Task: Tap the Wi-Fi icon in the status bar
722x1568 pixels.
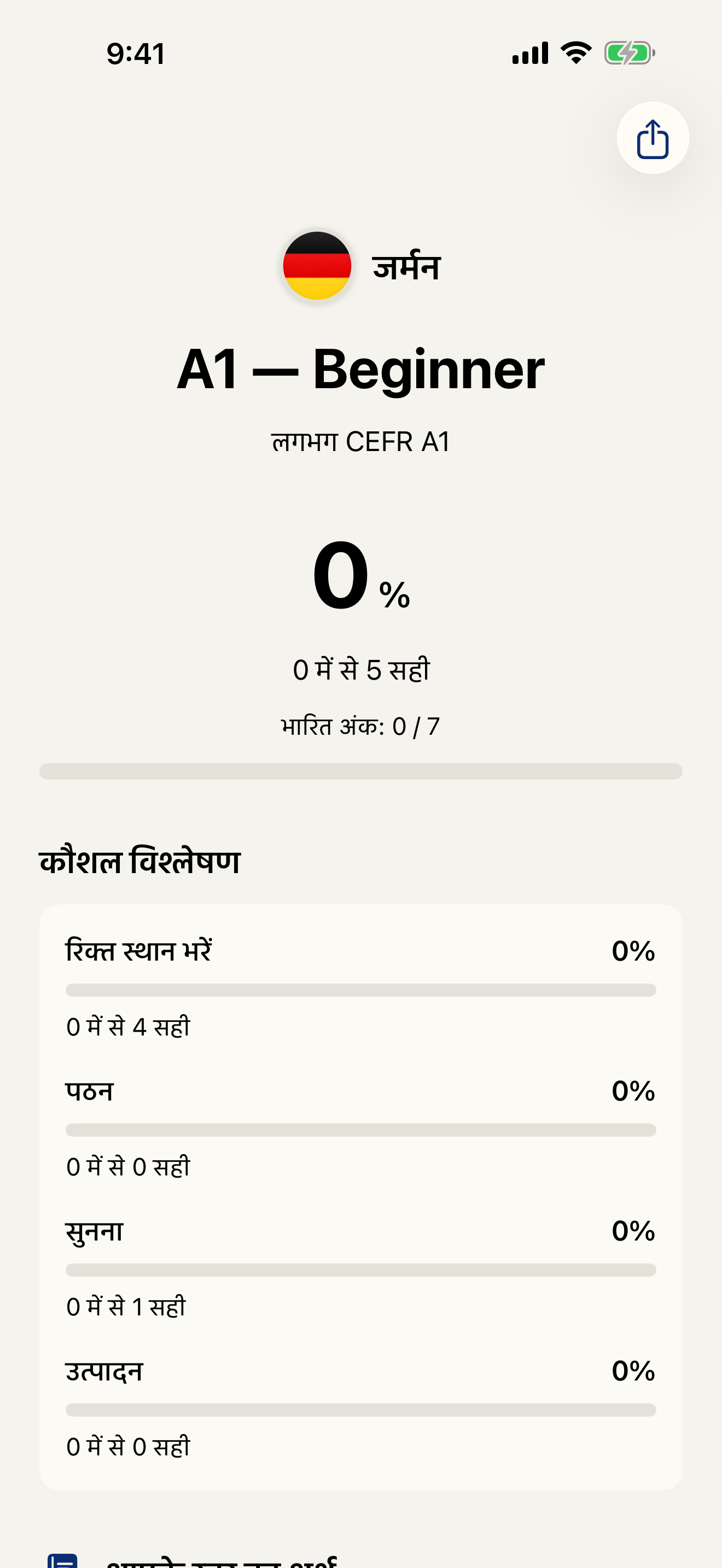Action: pos(574,52)
